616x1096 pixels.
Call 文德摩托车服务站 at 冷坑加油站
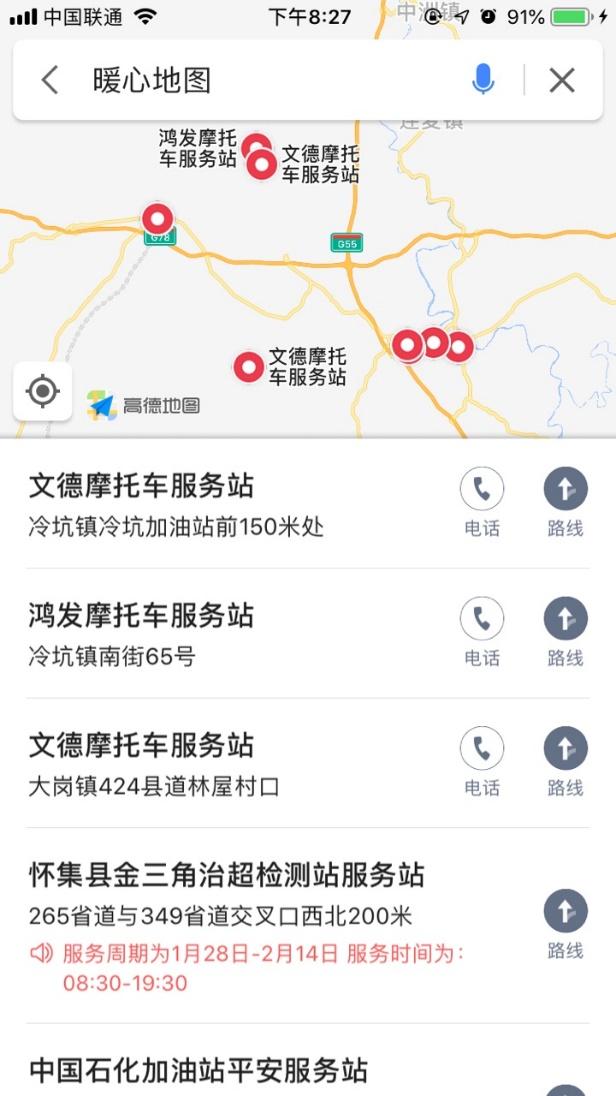click(x=482, y=502)
